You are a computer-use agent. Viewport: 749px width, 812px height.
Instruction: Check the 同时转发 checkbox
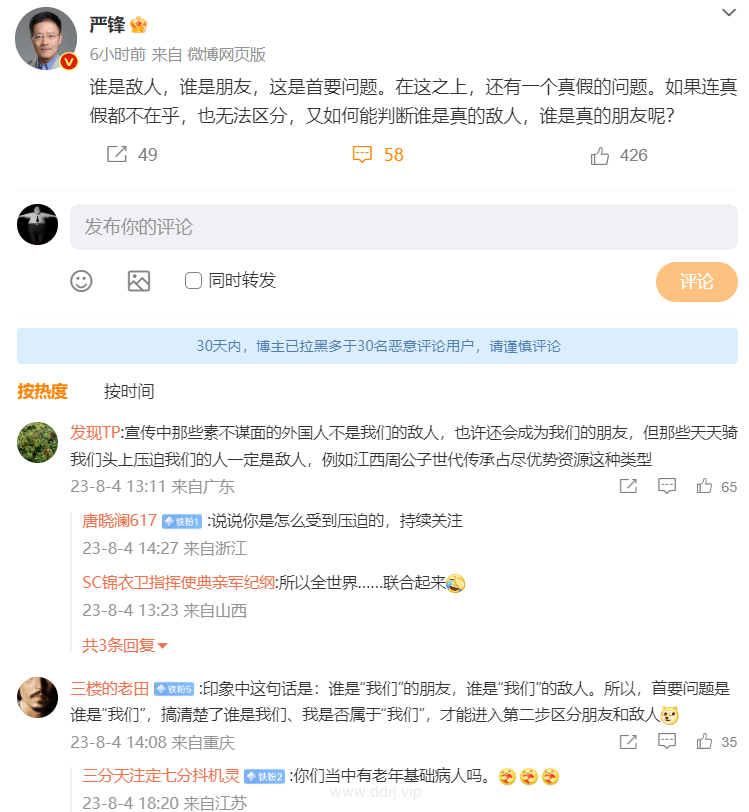pyautogui.click(x=194, y=281)
